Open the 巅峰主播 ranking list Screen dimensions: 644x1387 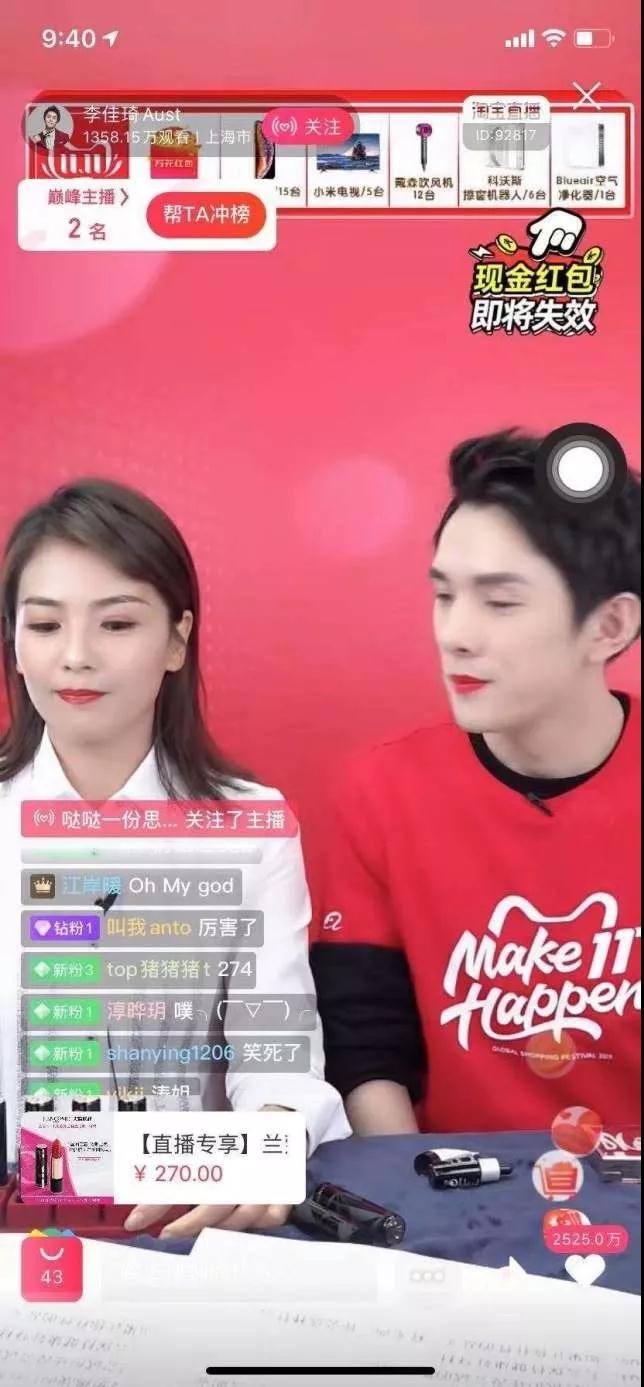tap(89, 197)
